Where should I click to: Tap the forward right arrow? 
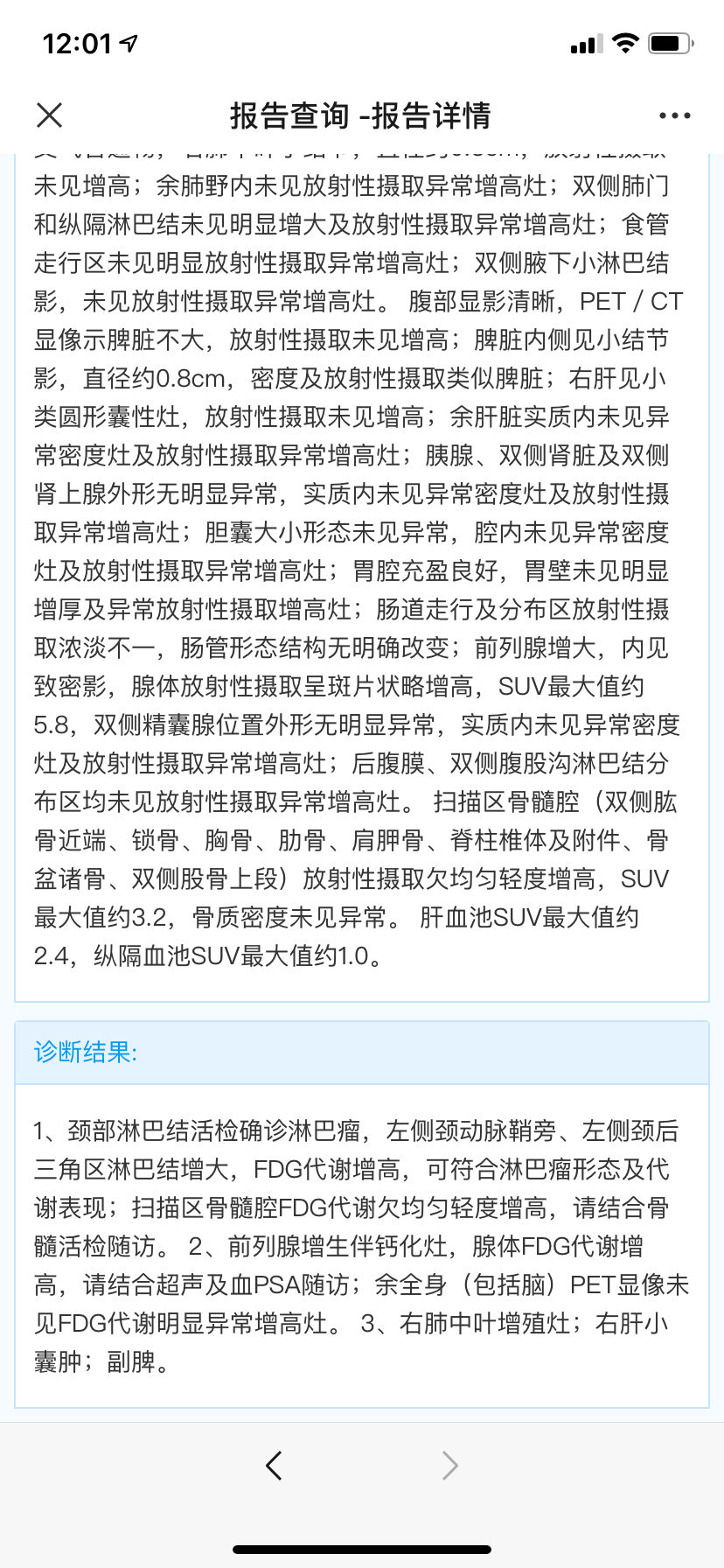click(x=449, y=1465)
